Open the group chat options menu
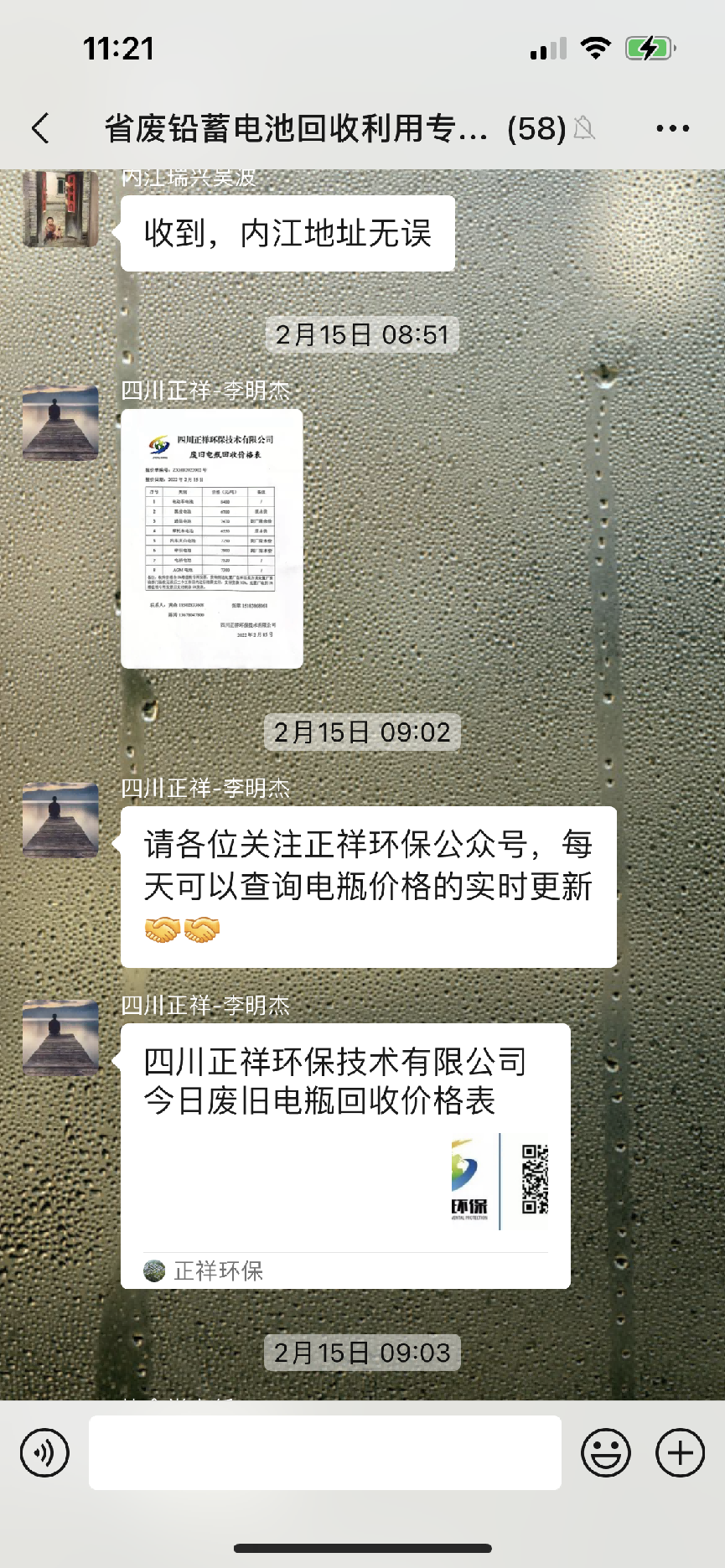The height and width of the screenshot is (1568, 725). click(672, 128)
